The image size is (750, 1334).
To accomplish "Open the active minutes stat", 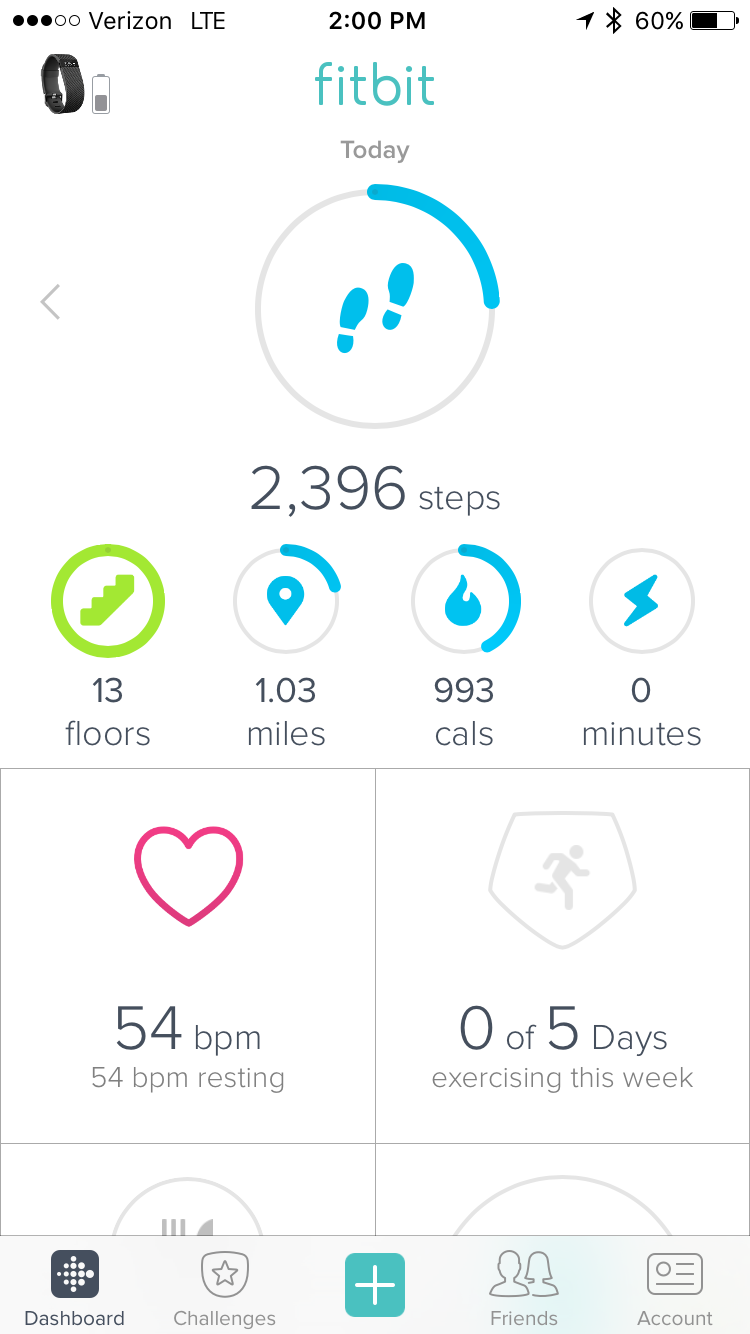I will [x=641, y=601].
